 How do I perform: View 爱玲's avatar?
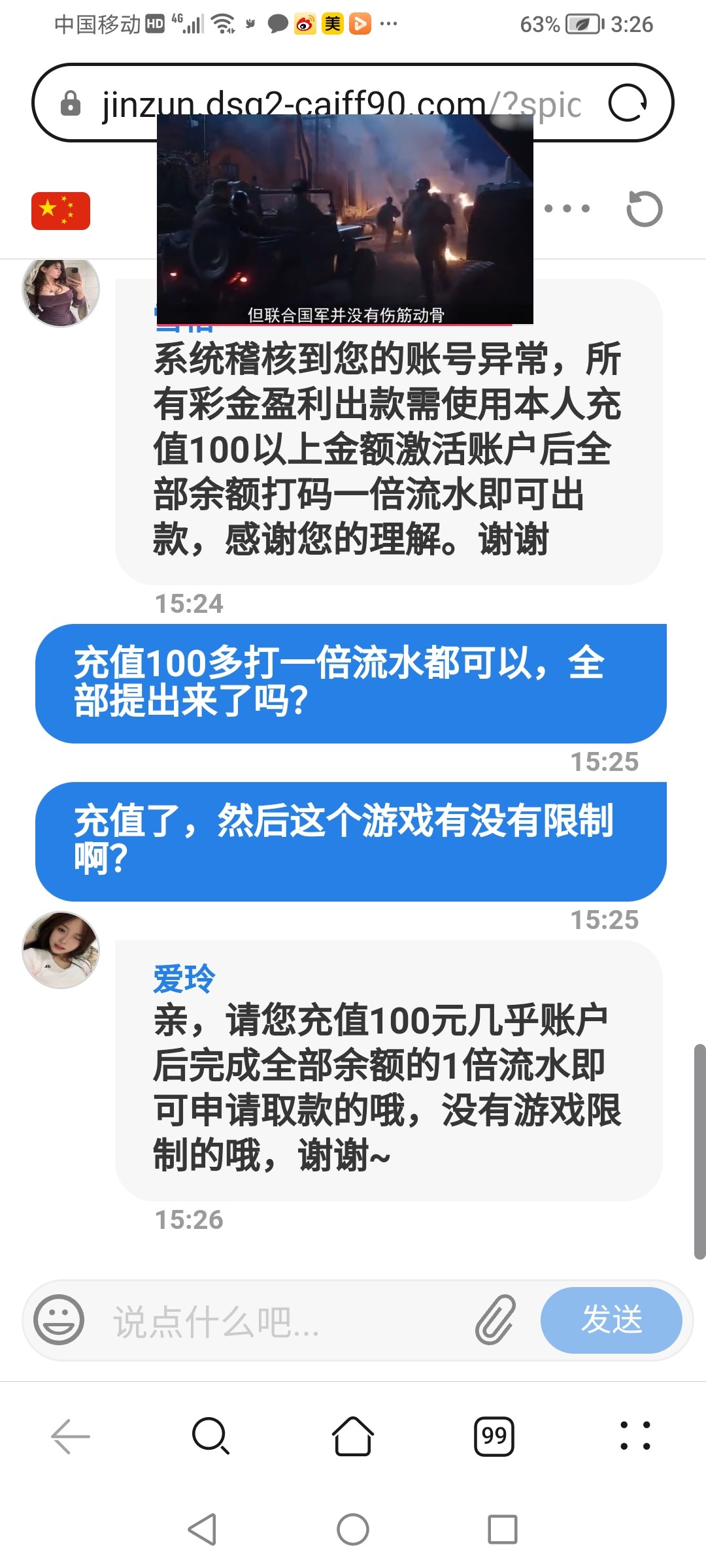tap(61, 949)
